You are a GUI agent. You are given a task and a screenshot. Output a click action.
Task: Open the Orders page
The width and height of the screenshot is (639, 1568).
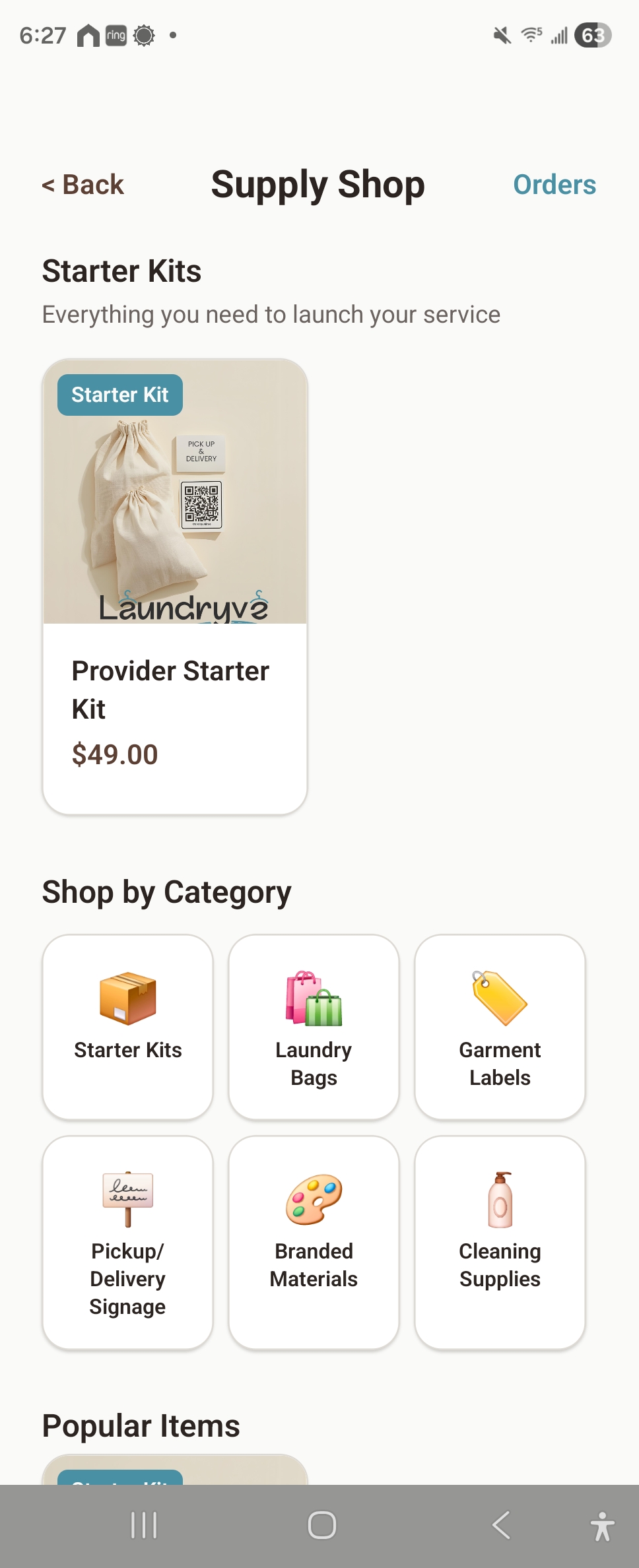[x=555, y=185]
